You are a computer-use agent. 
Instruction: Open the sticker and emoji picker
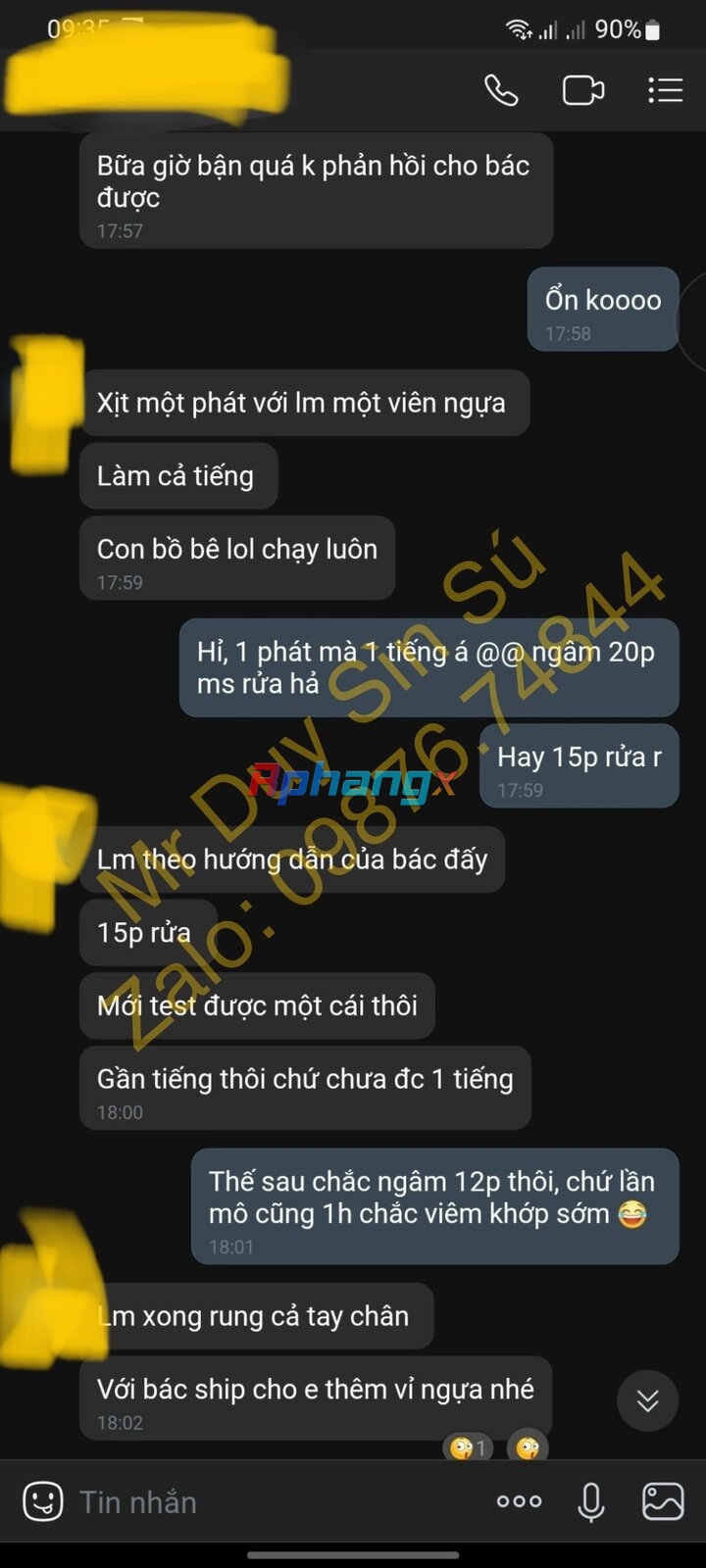tap(42, 1501)
